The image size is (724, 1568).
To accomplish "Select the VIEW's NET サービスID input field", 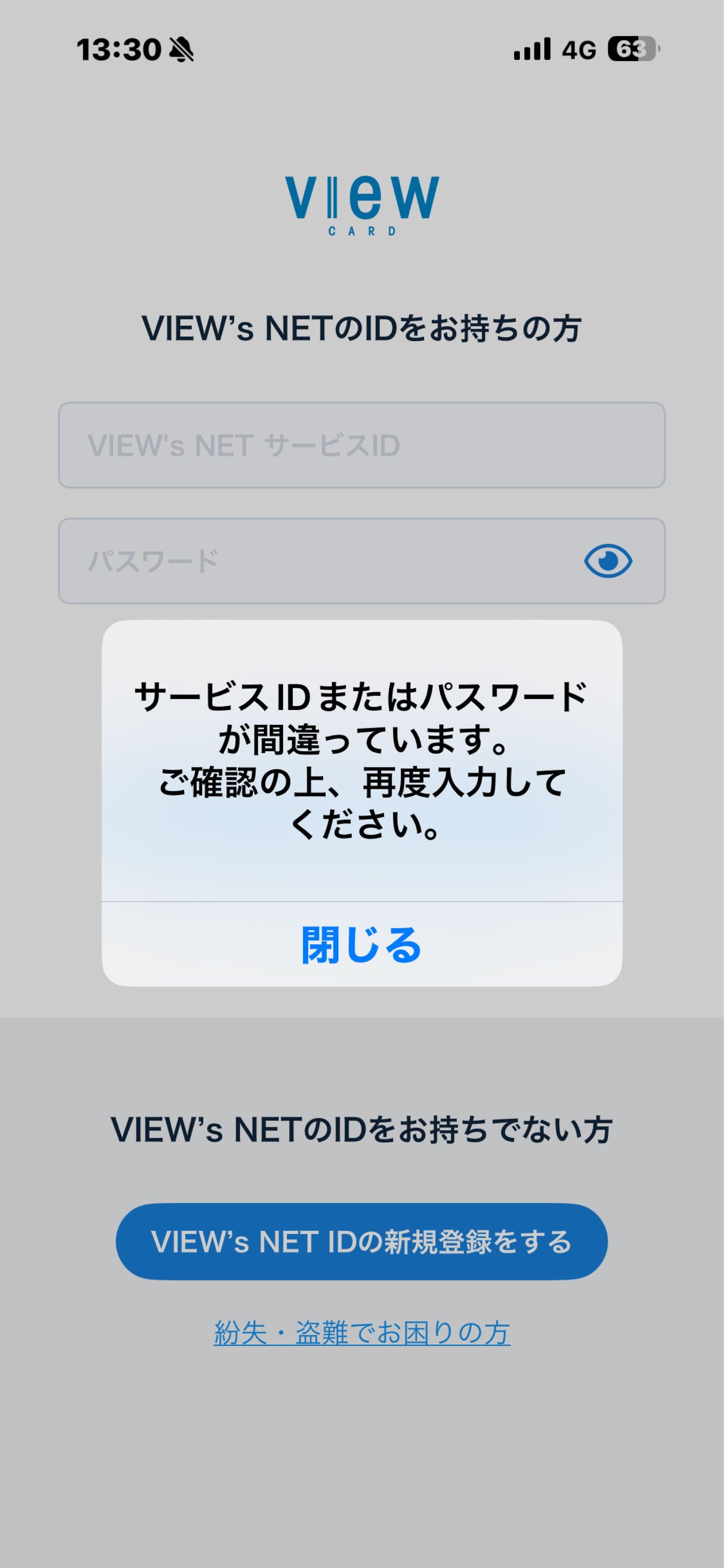I will [362, 444].
